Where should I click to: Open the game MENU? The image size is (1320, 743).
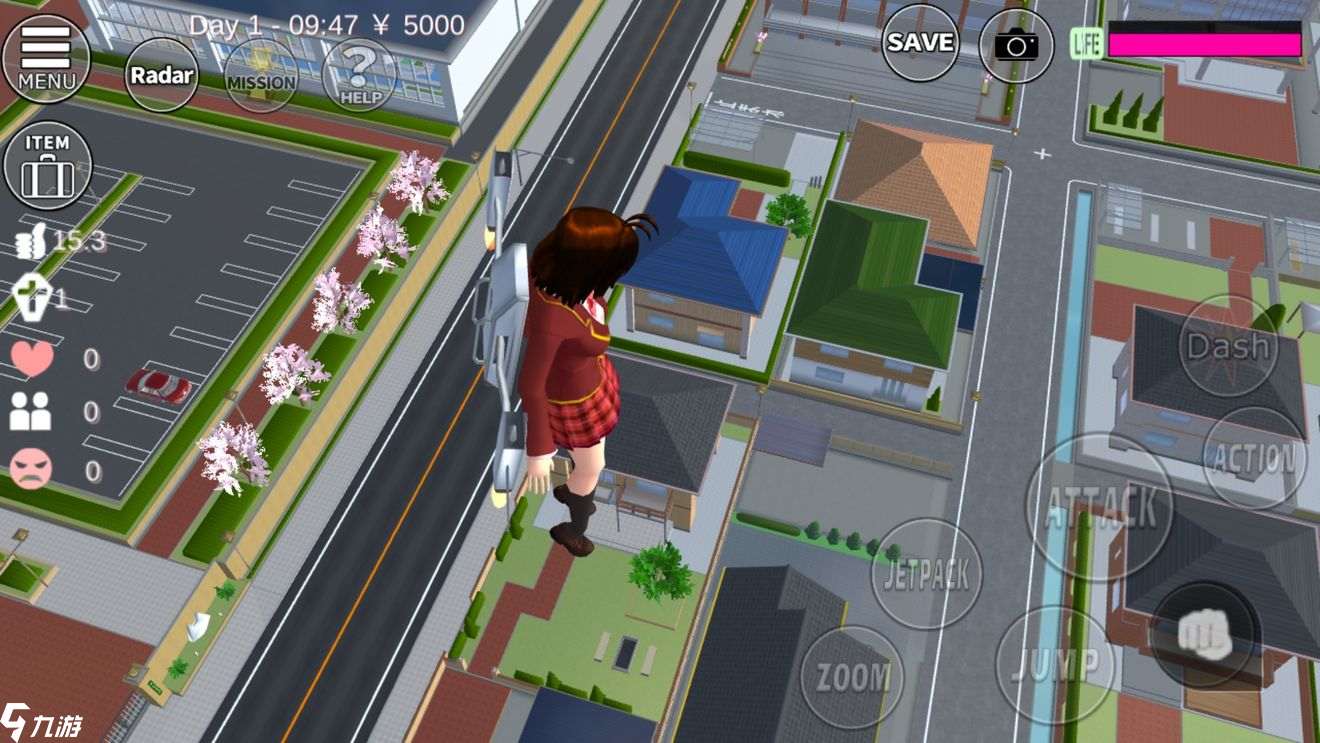pos(46,57)
